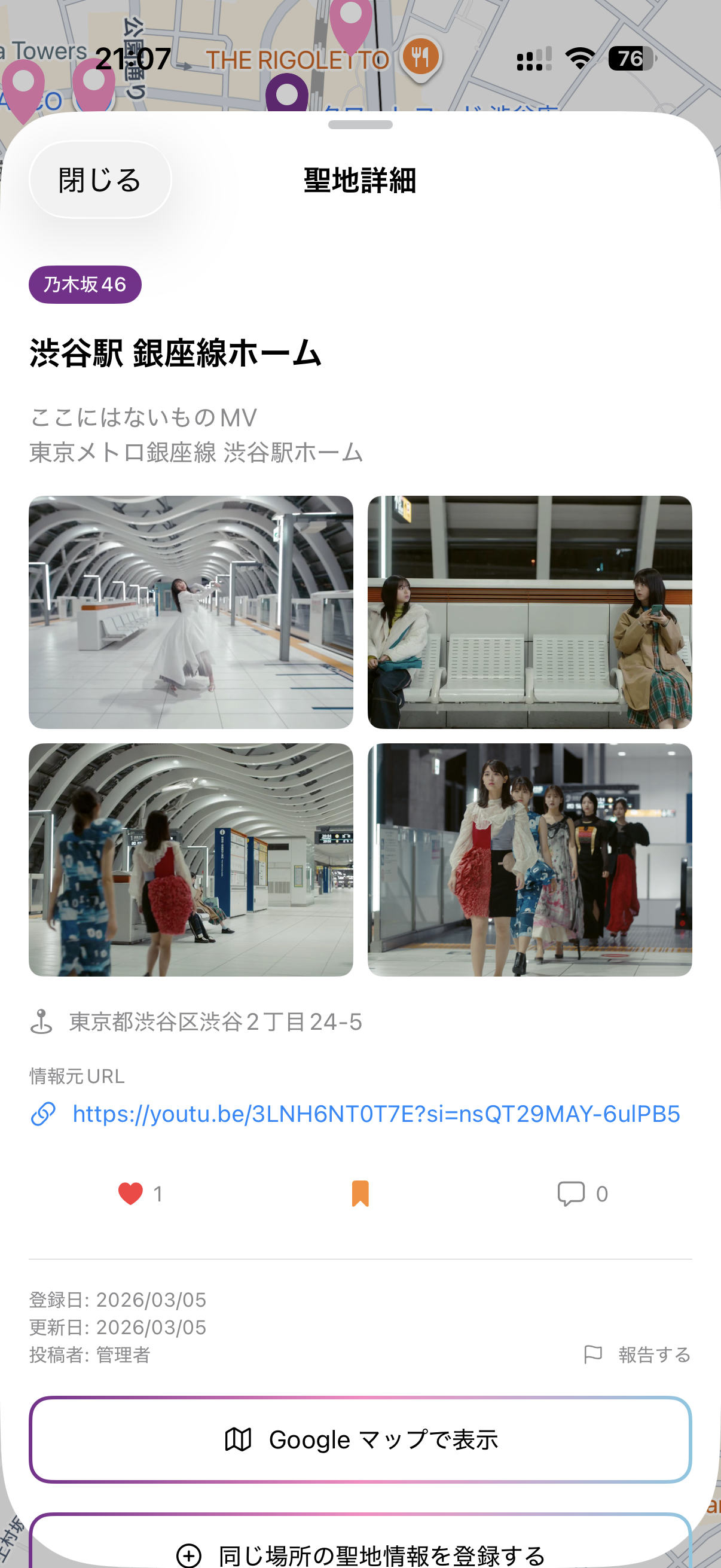The width and height of the screenshot is (721, 1568).
Task: Open the youtu.be source URL link
Action: point(375,1114)
